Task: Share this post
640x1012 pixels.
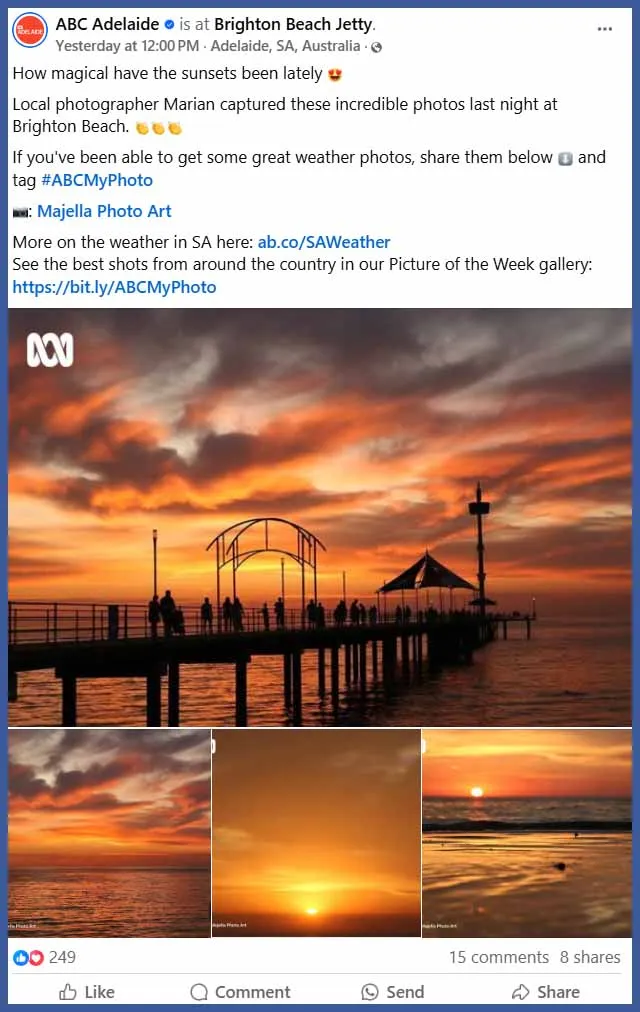Action: [545, 991]
